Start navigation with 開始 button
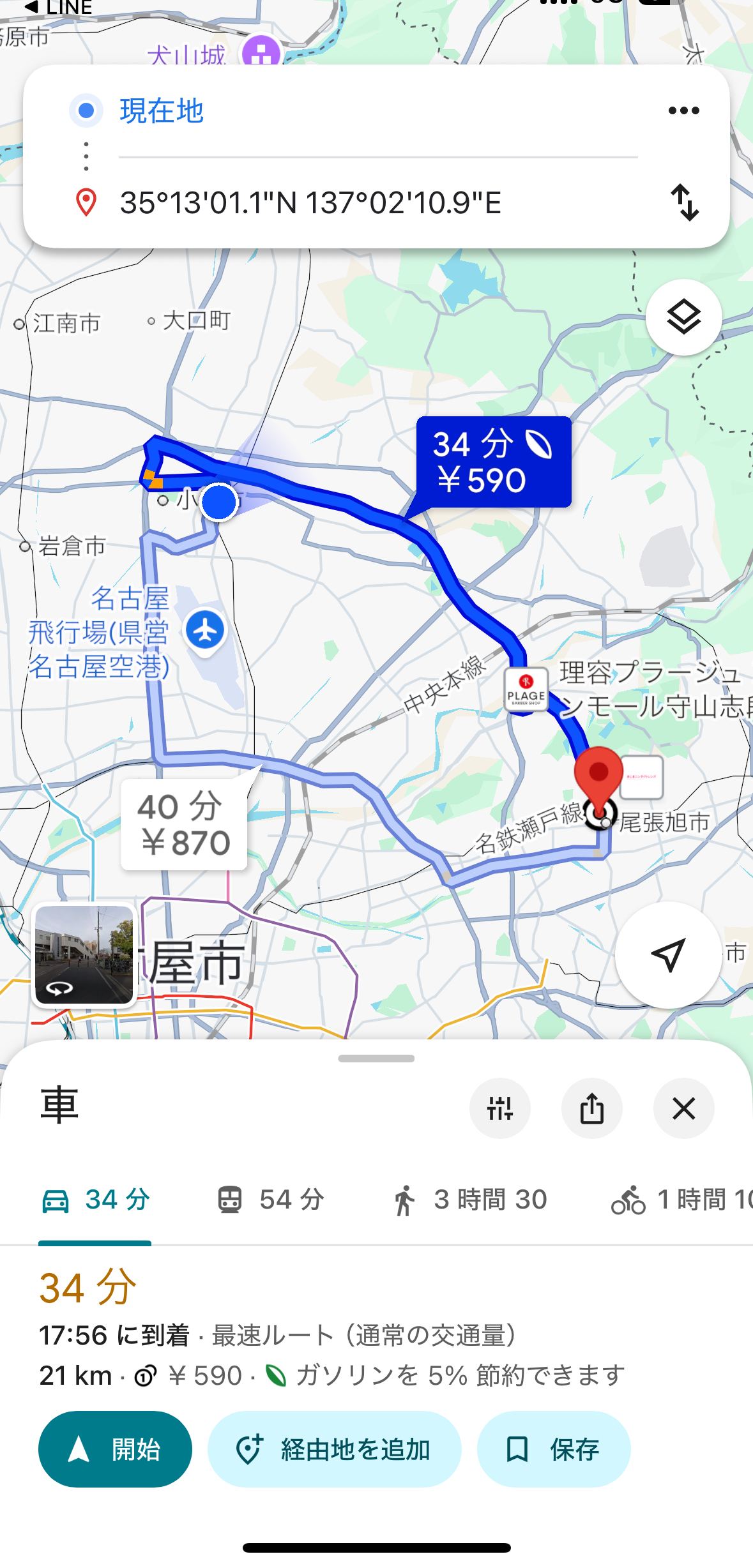Image resolution: width=753 pixels, height=1568 pixels. 115,1449
